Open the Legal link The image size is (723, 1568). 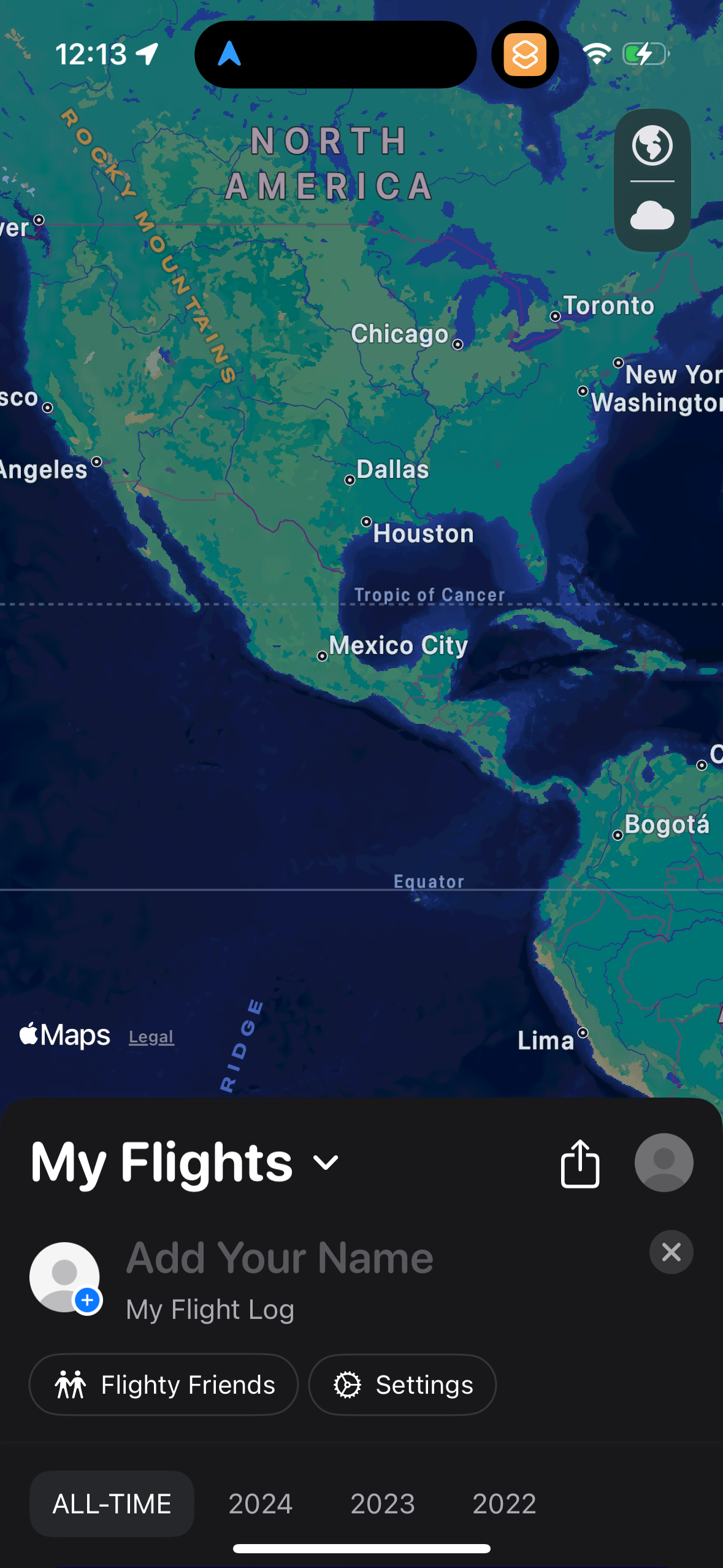(151, 1037)
